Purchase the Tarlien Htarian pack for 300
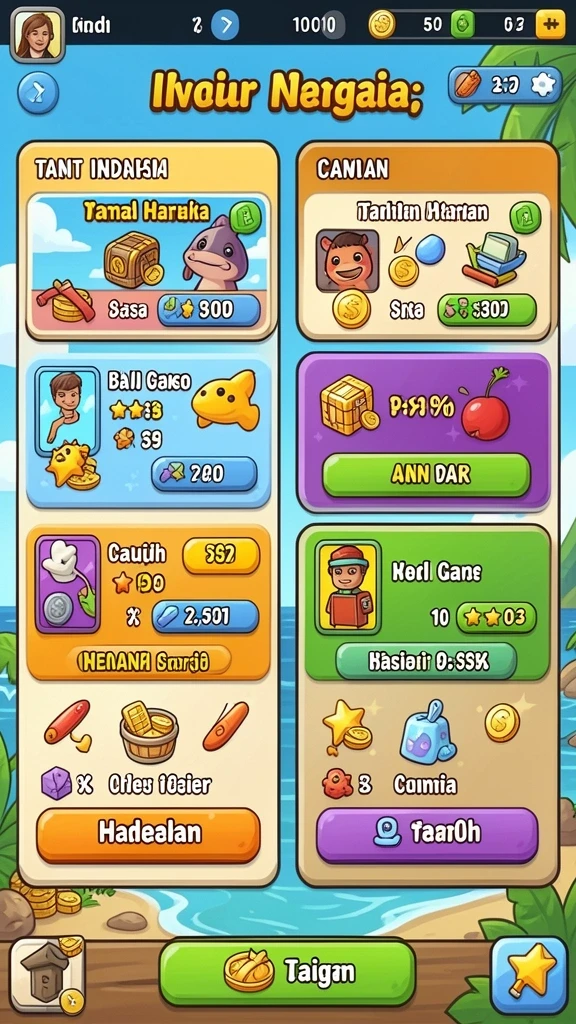The width and height of the screenshot is (576, 1024). point(487,310)
